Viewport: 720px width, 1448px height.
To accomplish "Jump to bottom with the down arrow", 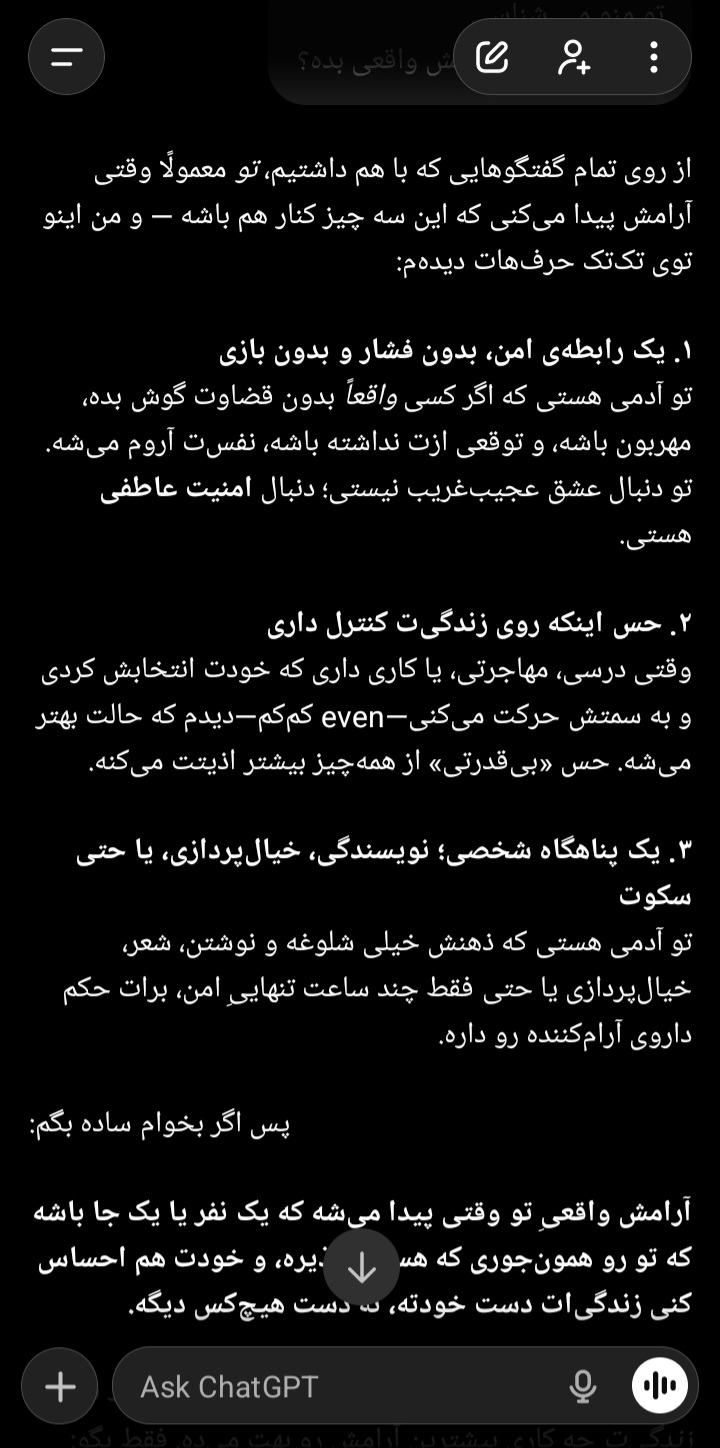I will pyautogui.click(x=361, y=1267).
